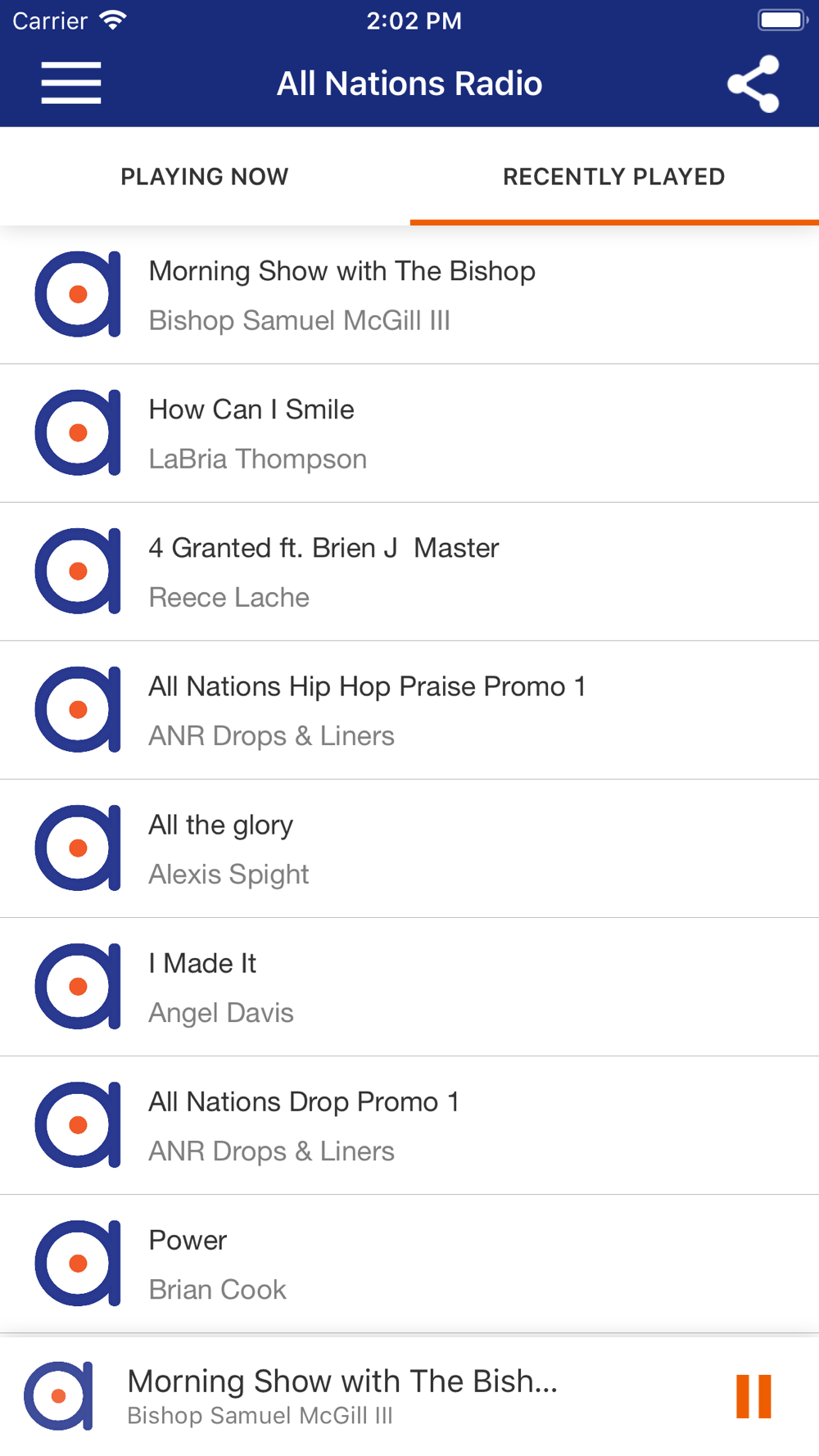The width and height of the screenshot is (819, 1456).
Task: Tap All the glory by Alexis Spight
Action: (x=409, y=848)
